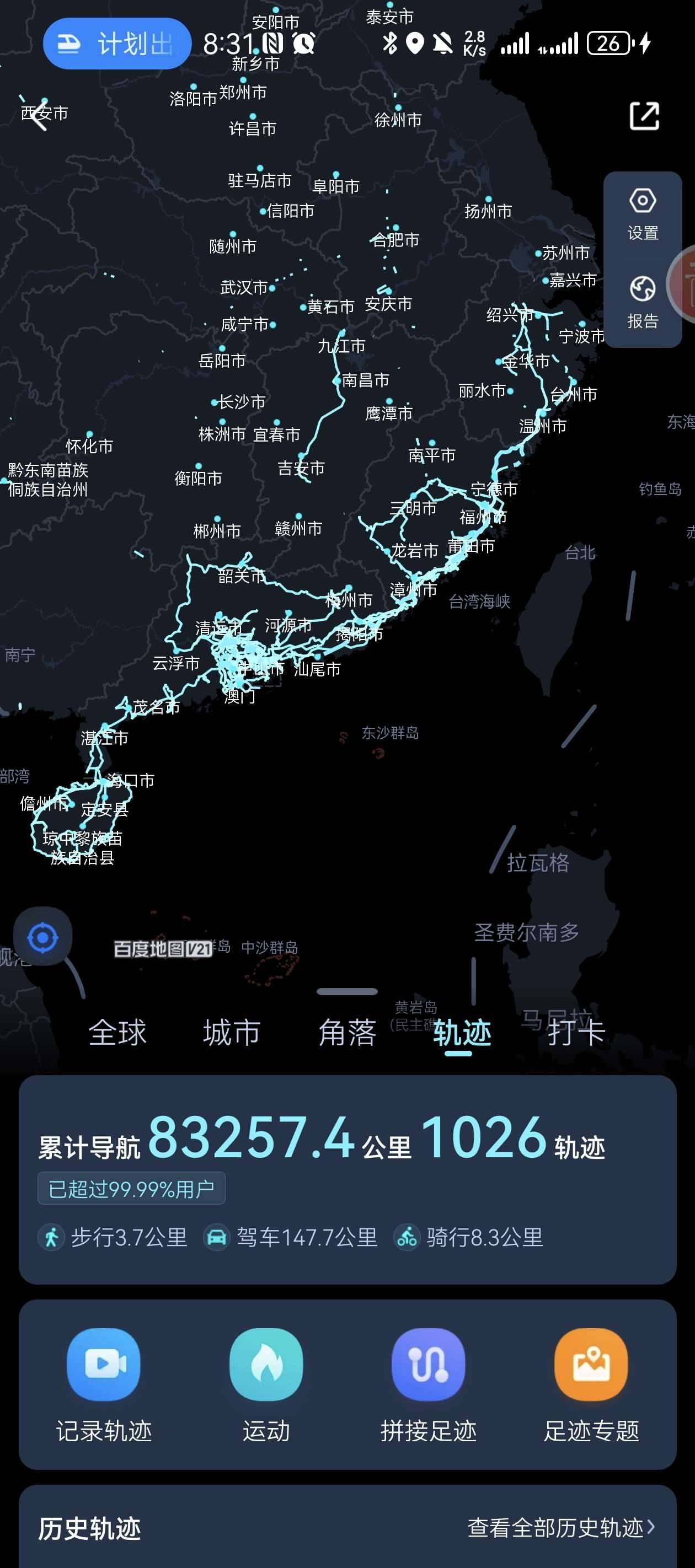Switch to the 城市 tab

(232, 1033)
